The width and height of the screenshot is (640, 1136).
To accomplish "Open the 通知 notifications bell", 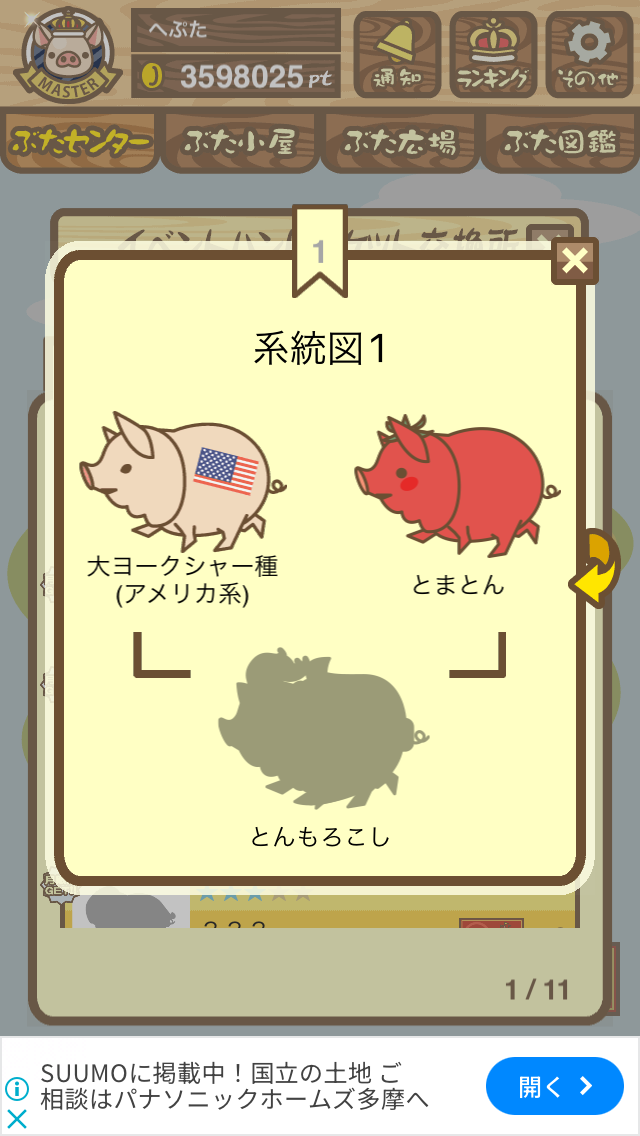I will (x=397, y=54).
